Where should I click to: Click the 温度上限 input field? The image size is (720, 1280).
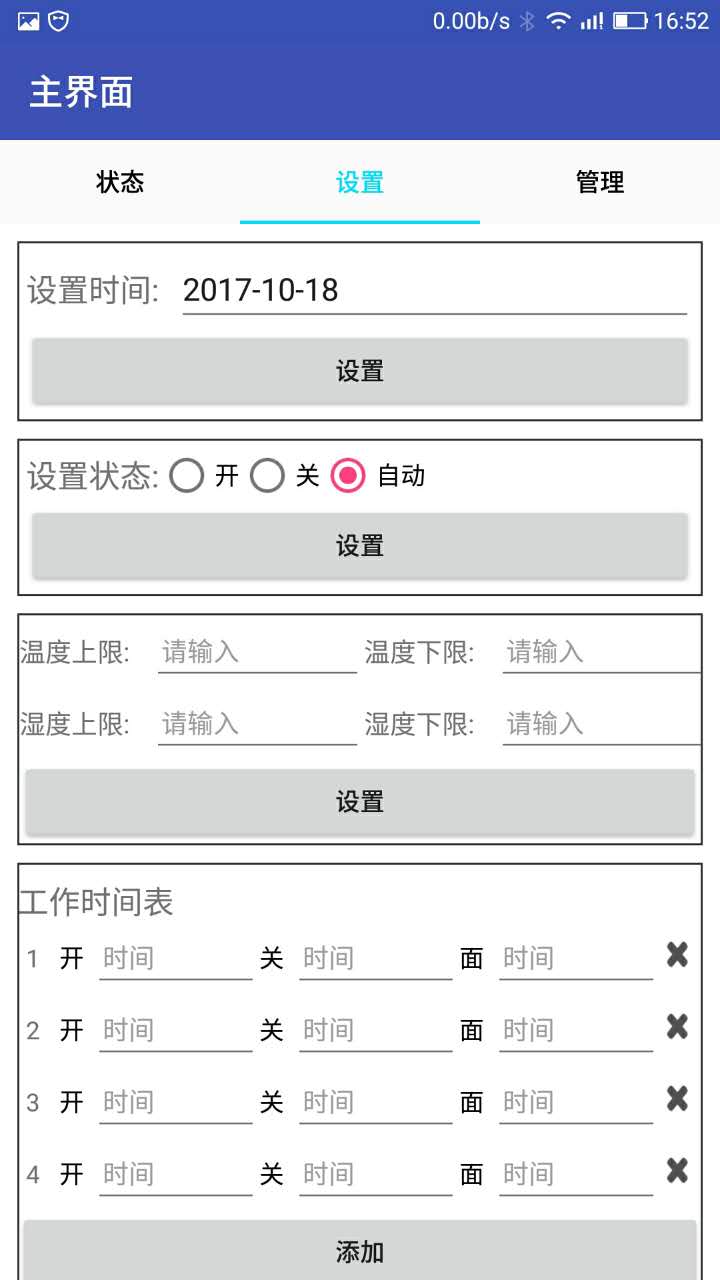(255, 650)
